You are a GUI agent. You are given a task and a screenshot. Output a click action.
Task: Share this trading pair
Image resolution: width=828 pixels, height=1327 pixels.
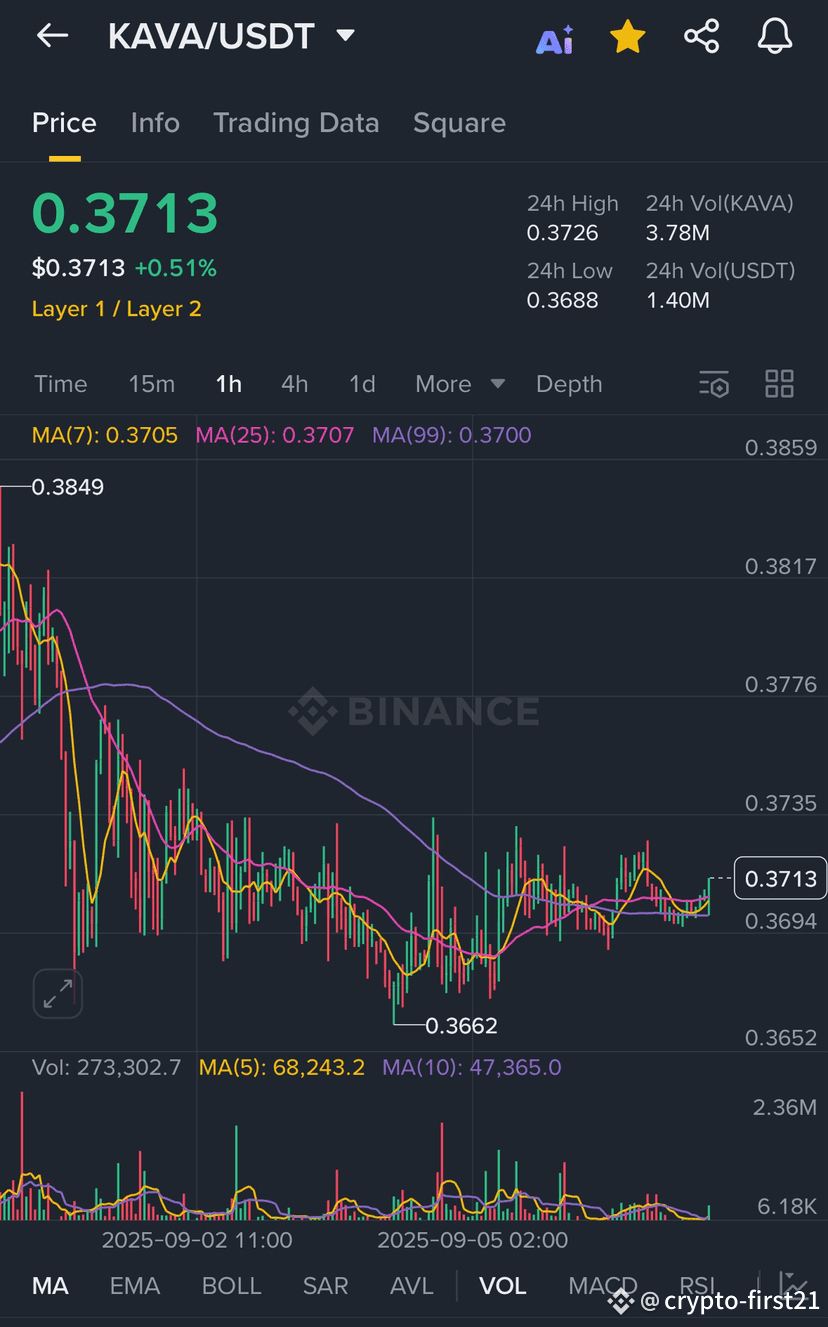click(x=702, y=37)
